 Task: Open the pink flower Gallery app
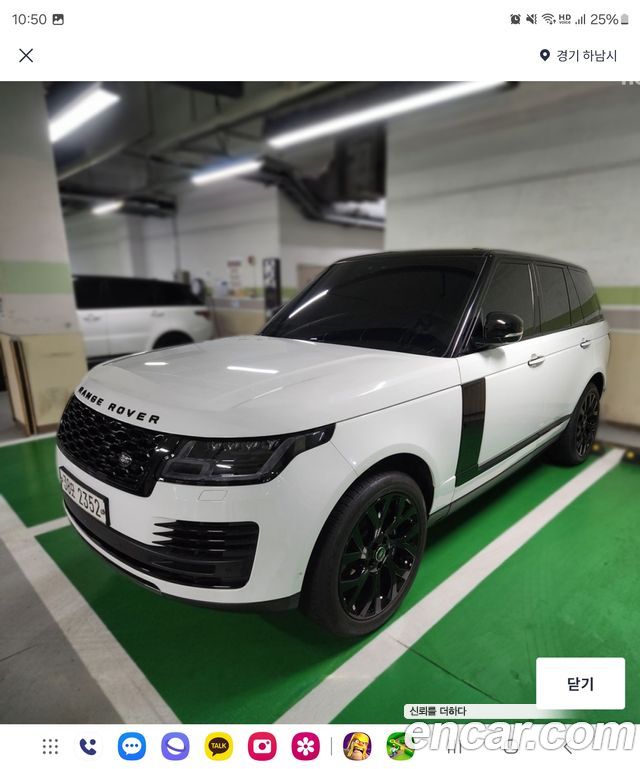click(x=305, y=746)
